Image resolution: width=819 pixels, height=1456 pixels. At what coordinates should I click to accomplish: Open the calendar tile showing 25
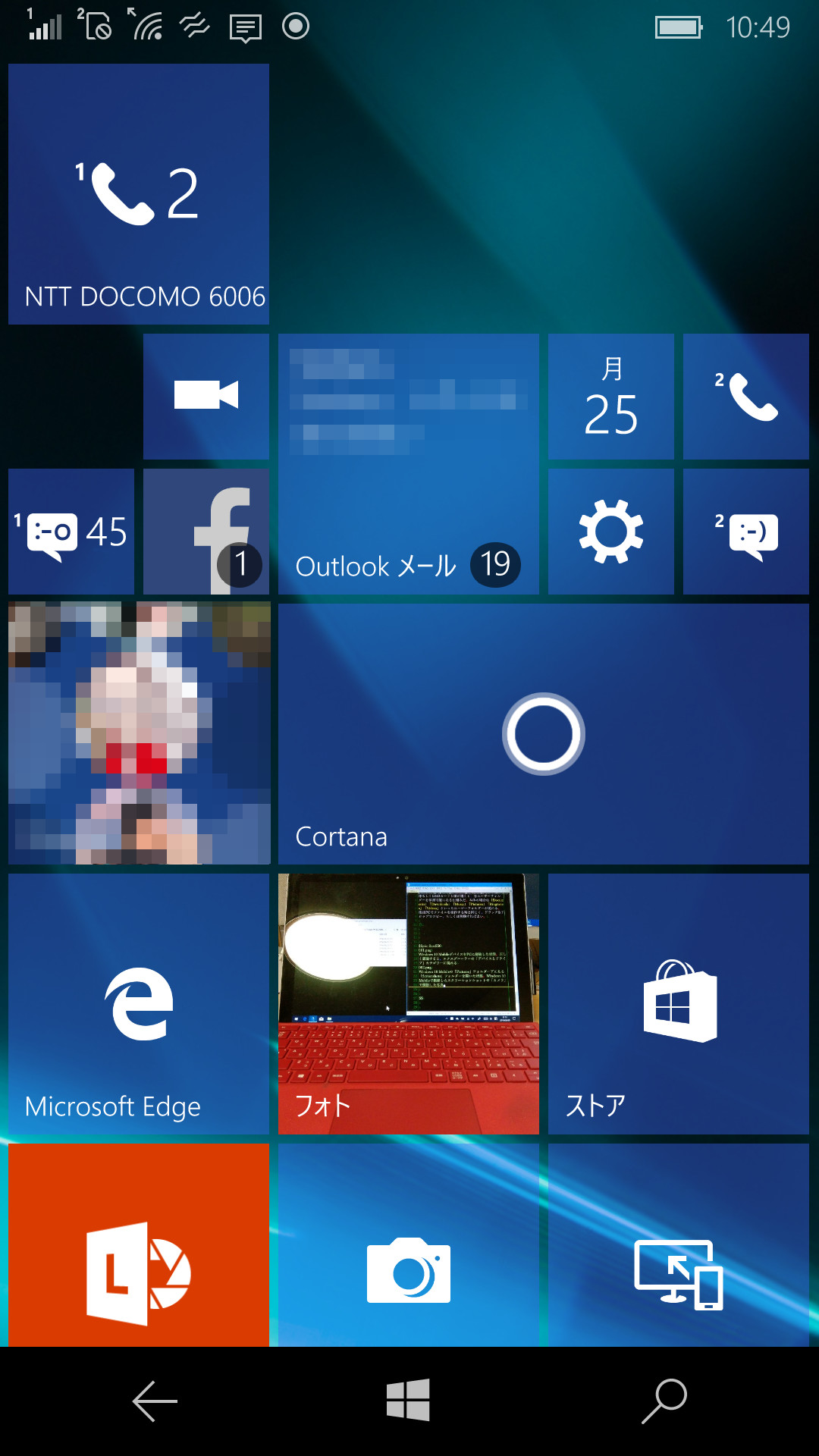point(611,396)
